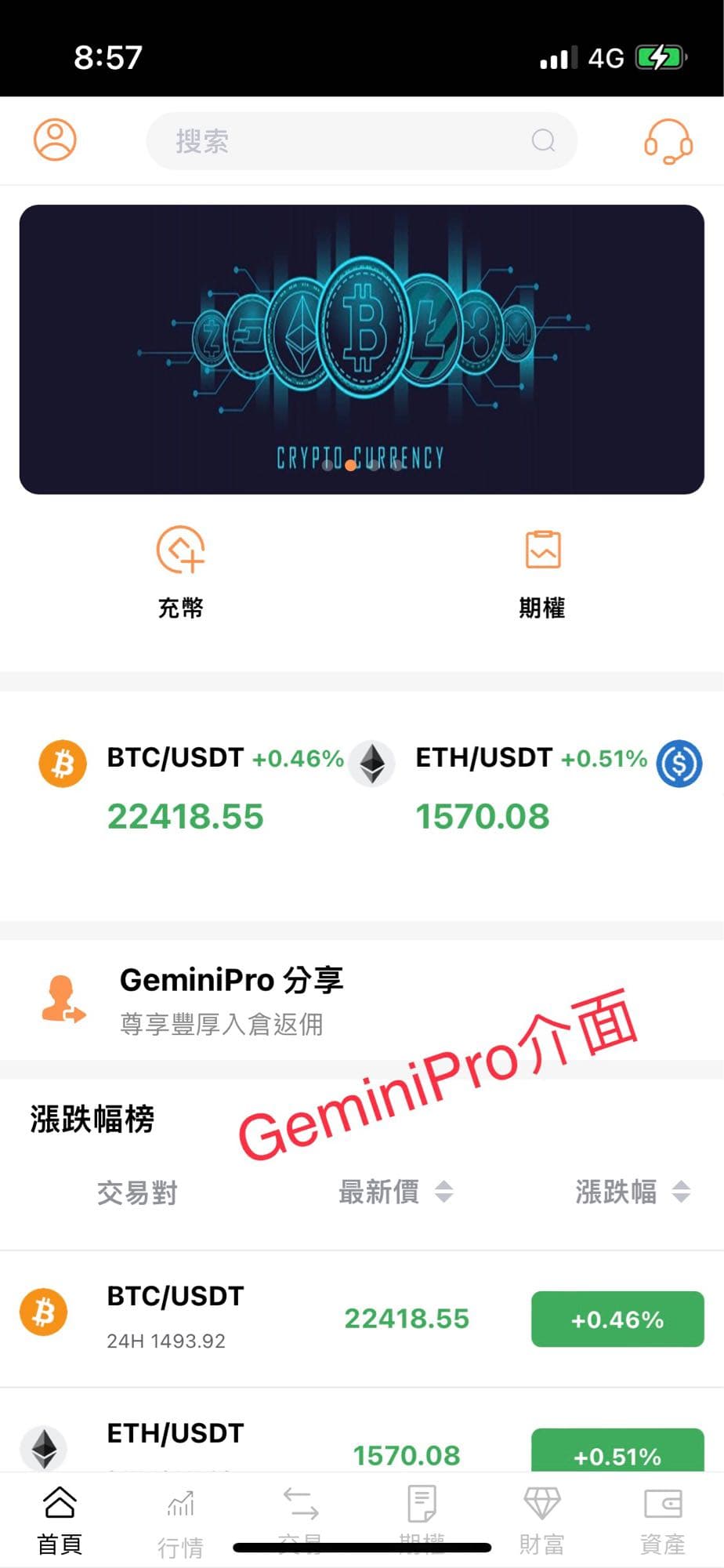Open the 期權 options icon
This screenshot has height=1568, width=724.
[542, 551]
